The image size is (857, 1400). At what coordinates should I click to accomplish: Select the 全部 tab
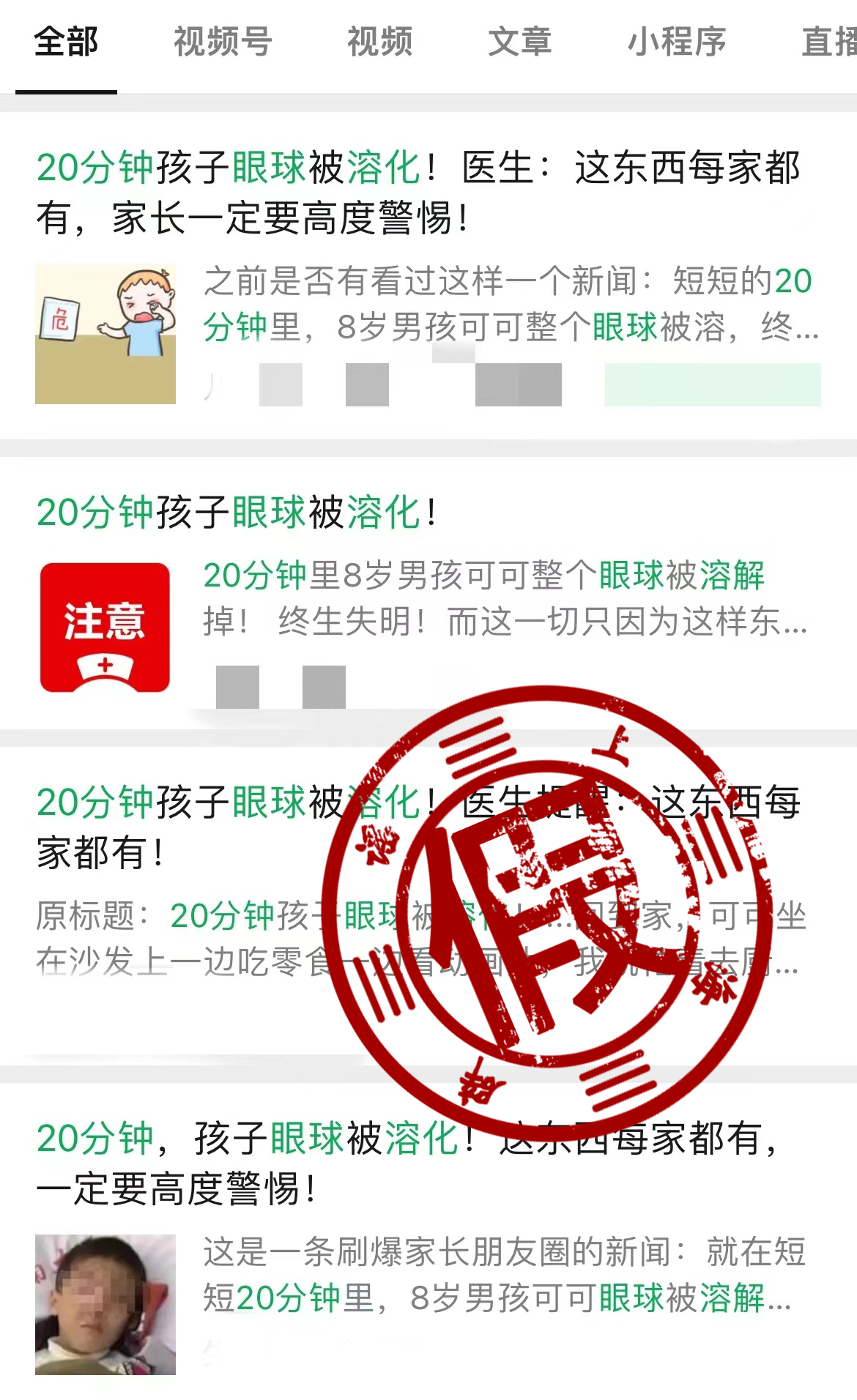[66, 42]
